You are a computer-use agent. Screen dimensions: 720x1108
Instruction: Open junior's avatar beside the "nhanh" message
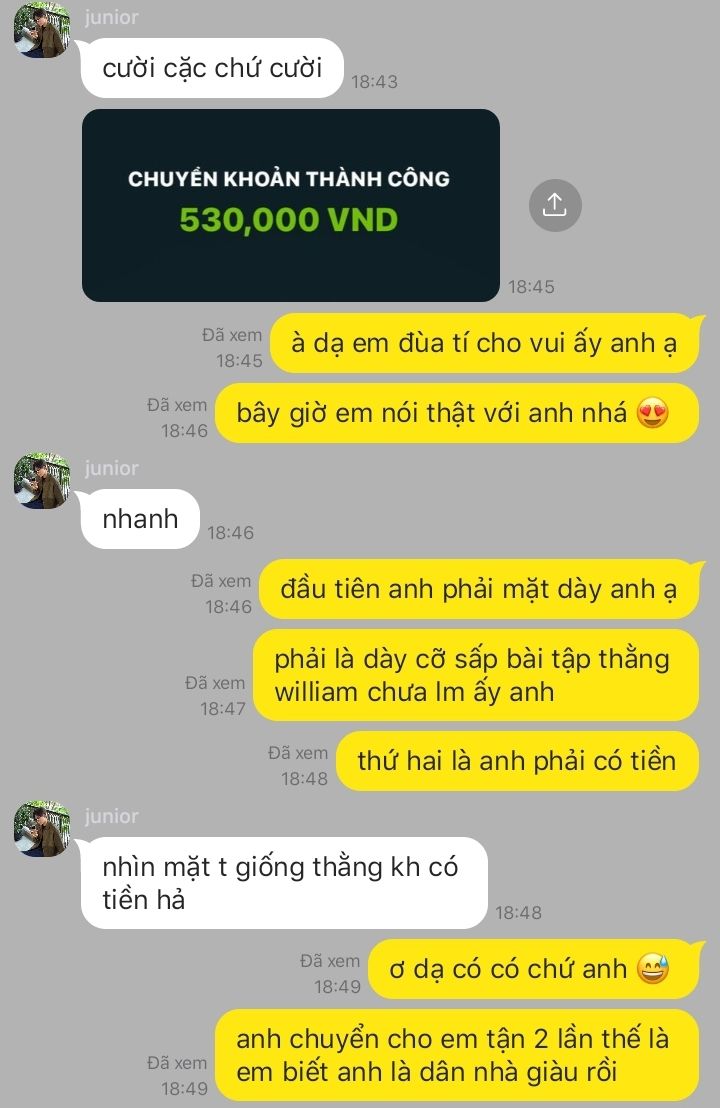(x=42, y=480)
